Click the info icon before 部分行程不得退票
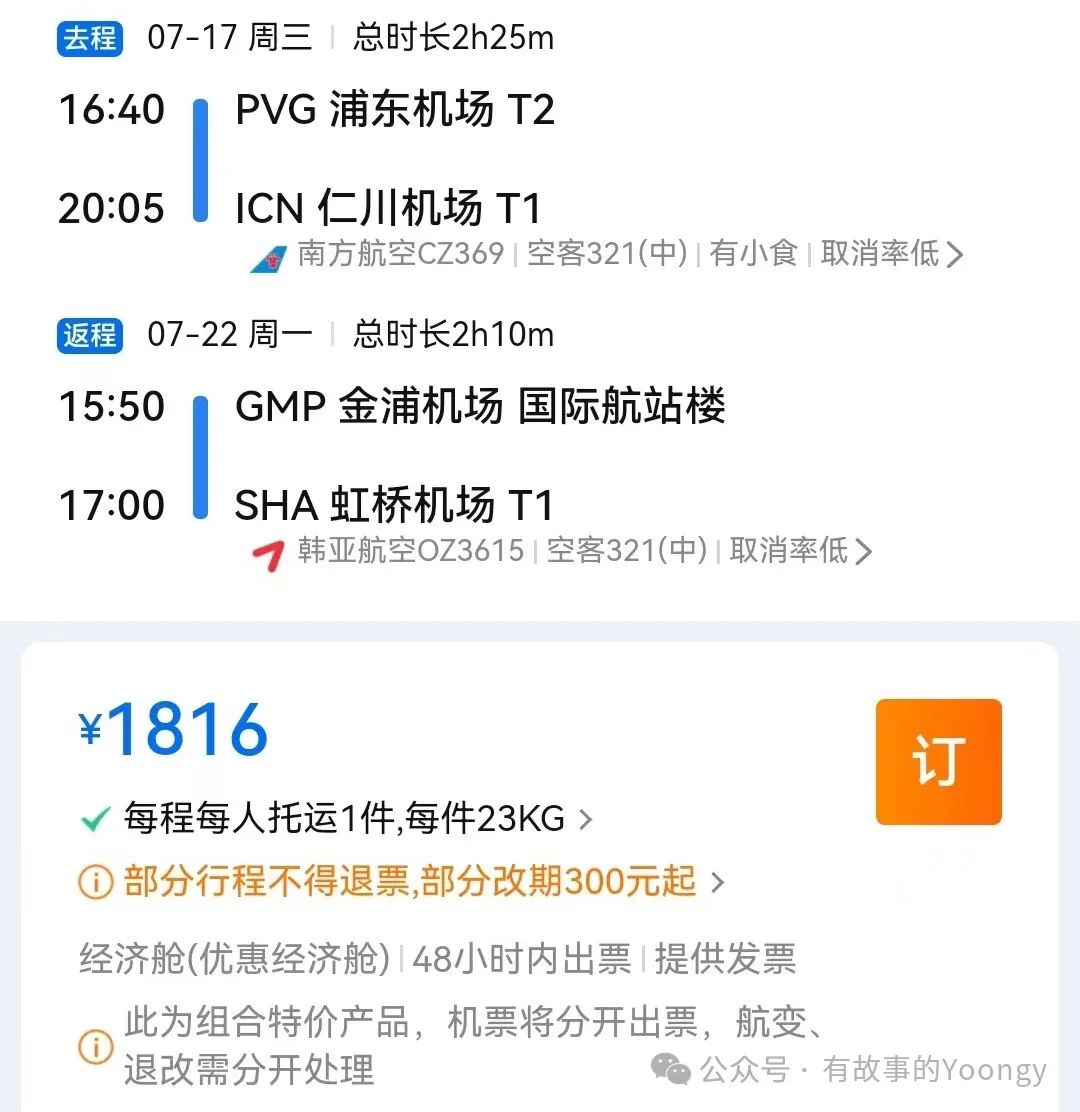The image size is (1080, 1112). [x=95, y=882]
